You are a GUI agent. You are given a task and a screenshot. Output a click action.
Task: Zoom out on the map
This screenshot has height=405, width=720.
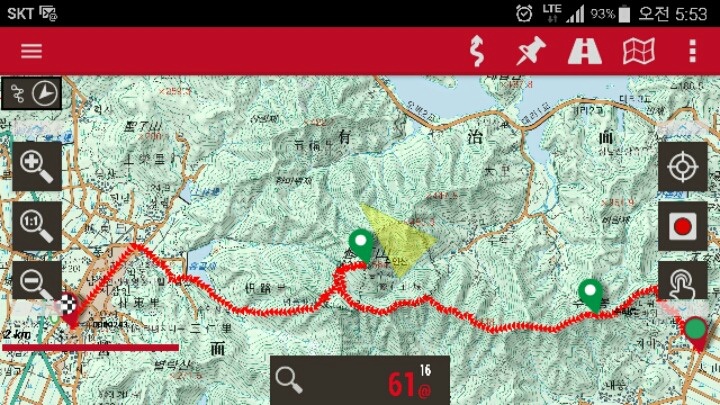click(37, 282)
